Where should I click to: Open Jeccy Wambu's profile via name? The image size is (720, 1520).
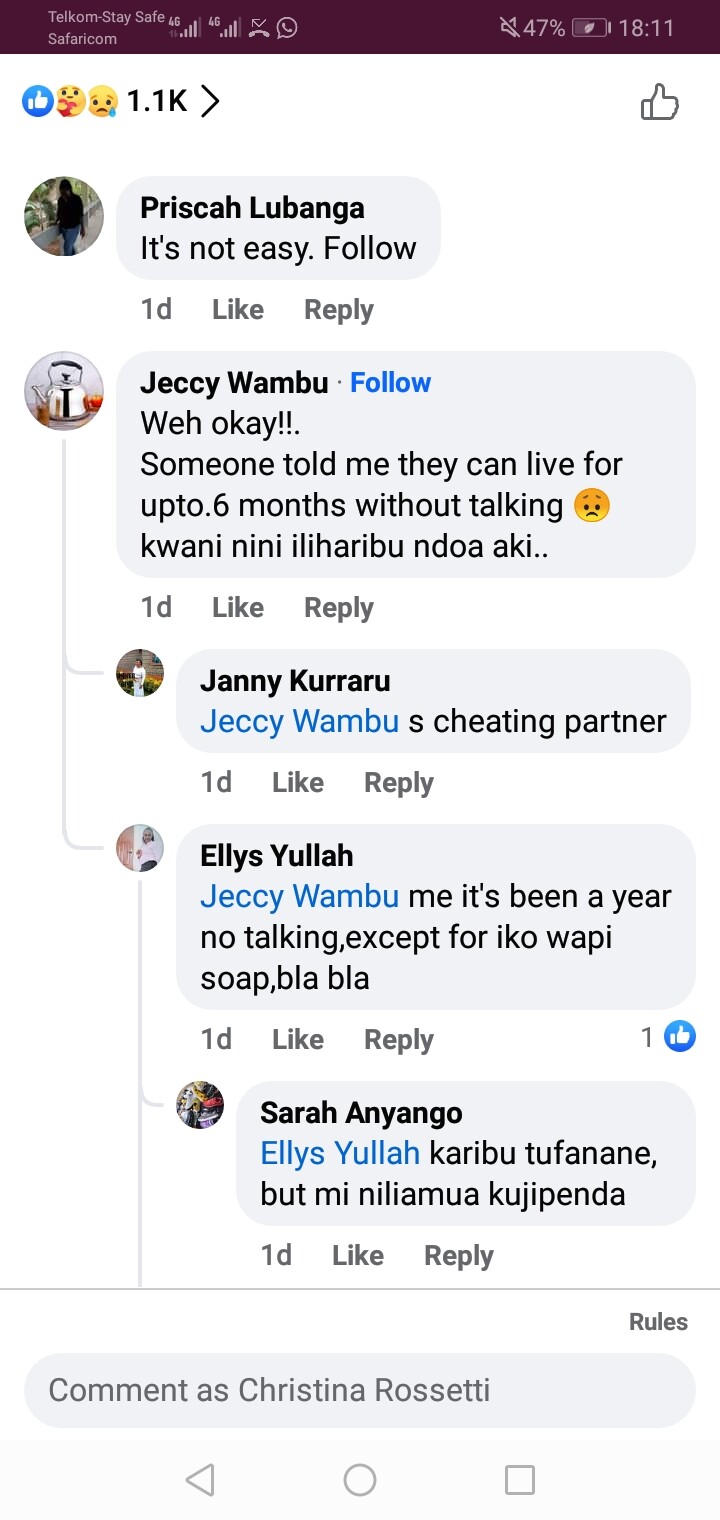234,382
